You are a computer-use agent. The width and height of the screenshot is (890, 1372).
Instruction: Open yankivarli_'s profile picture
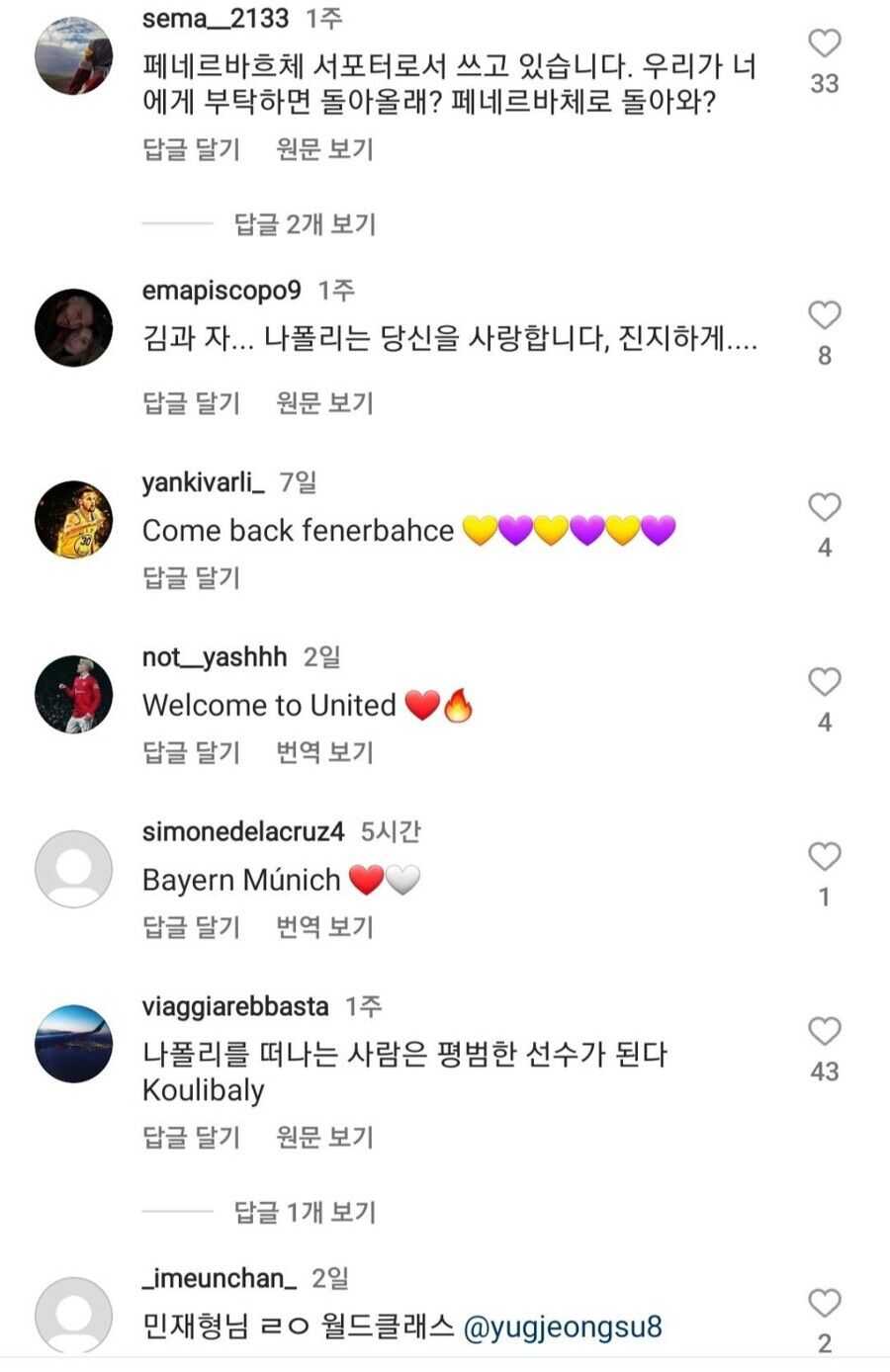tap(74, 519)
